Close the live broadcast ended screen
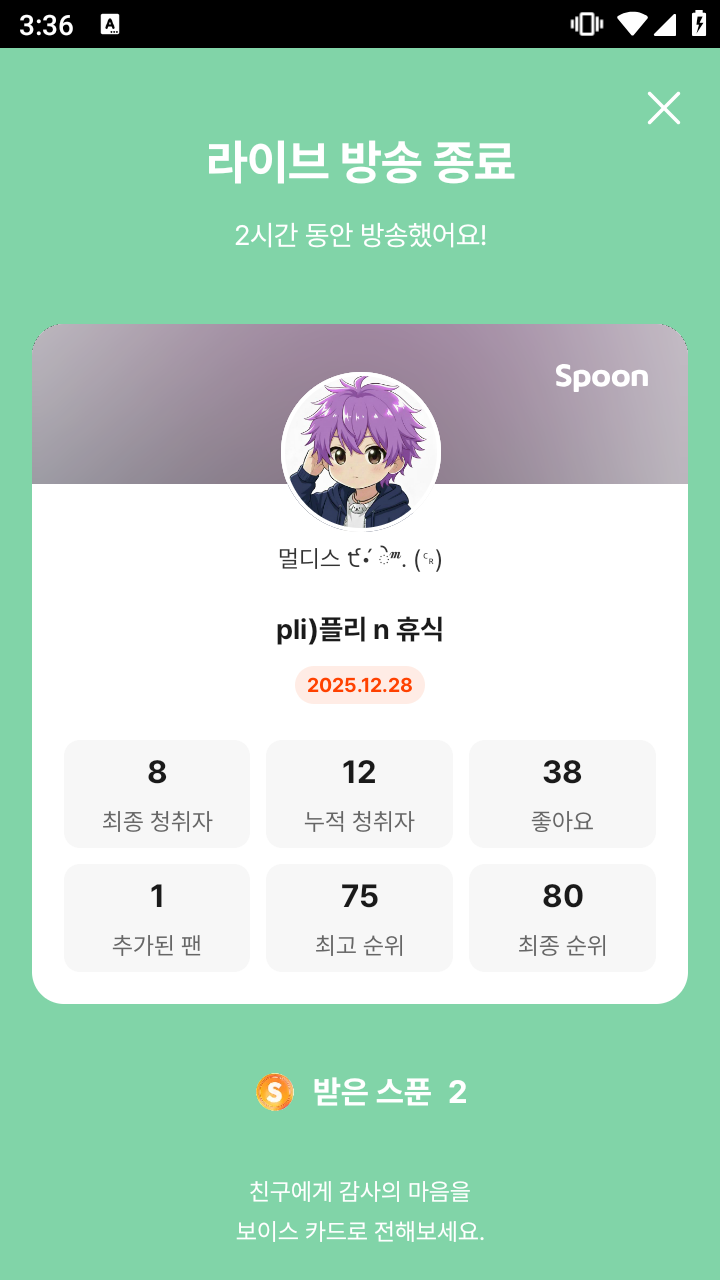The height and width of the screenshot is (1280, 720). click(x=664, y=108)
